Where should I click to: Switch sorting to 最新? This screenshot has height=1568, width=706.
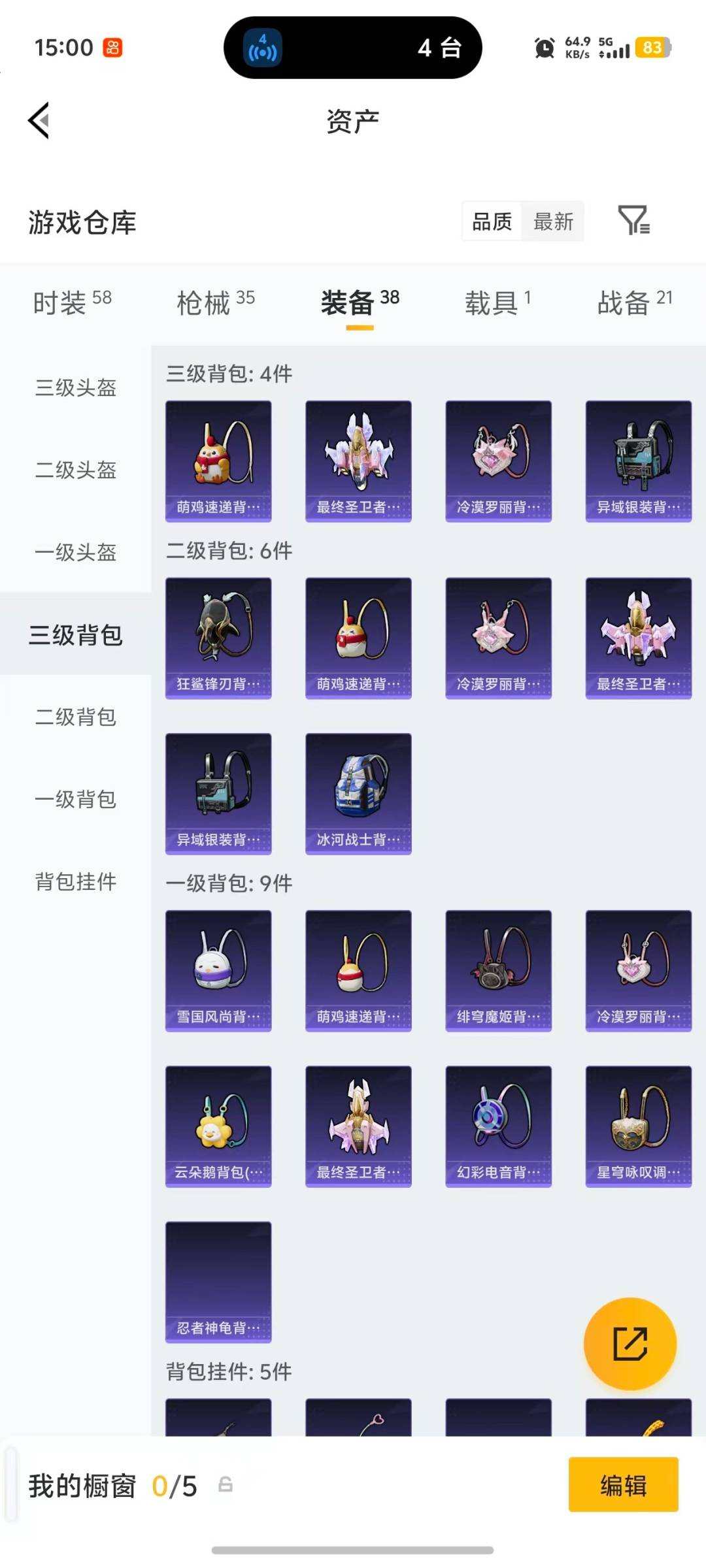(x=553, y=222)
